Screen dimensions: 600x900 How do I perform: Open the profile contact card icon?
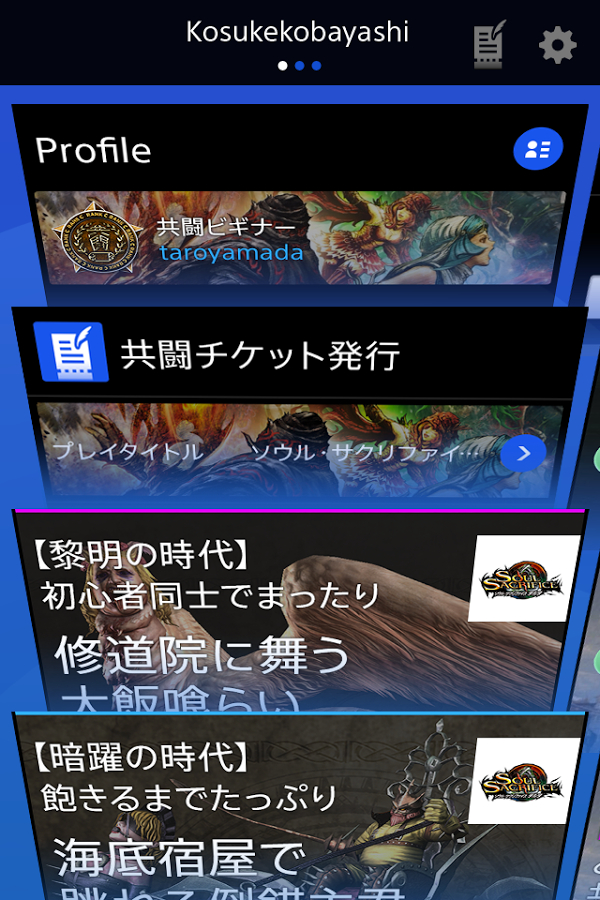pyautogui.click(x=538, y=150)
